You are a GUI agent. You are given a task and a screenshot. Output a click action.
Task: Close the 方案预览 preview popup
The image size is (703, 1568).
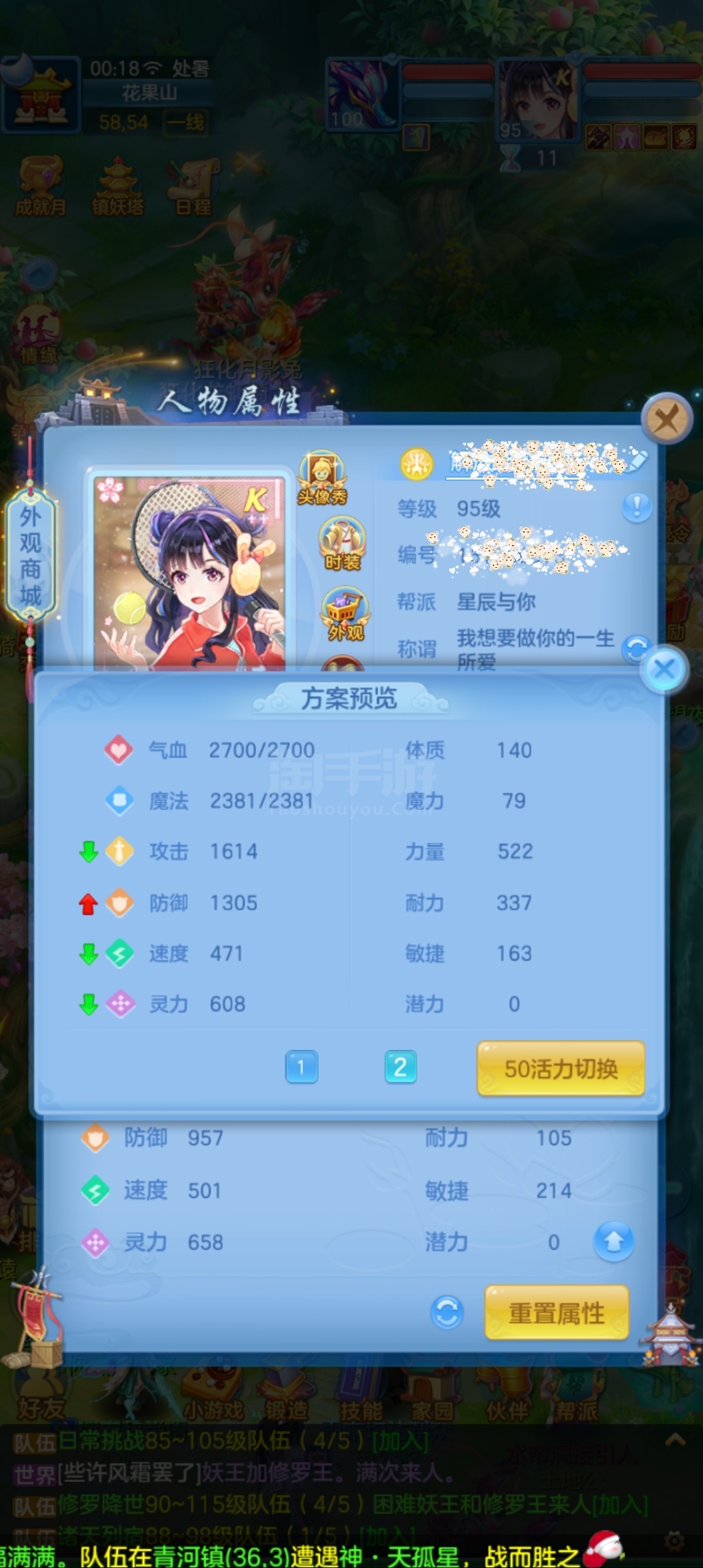(664, 669)
